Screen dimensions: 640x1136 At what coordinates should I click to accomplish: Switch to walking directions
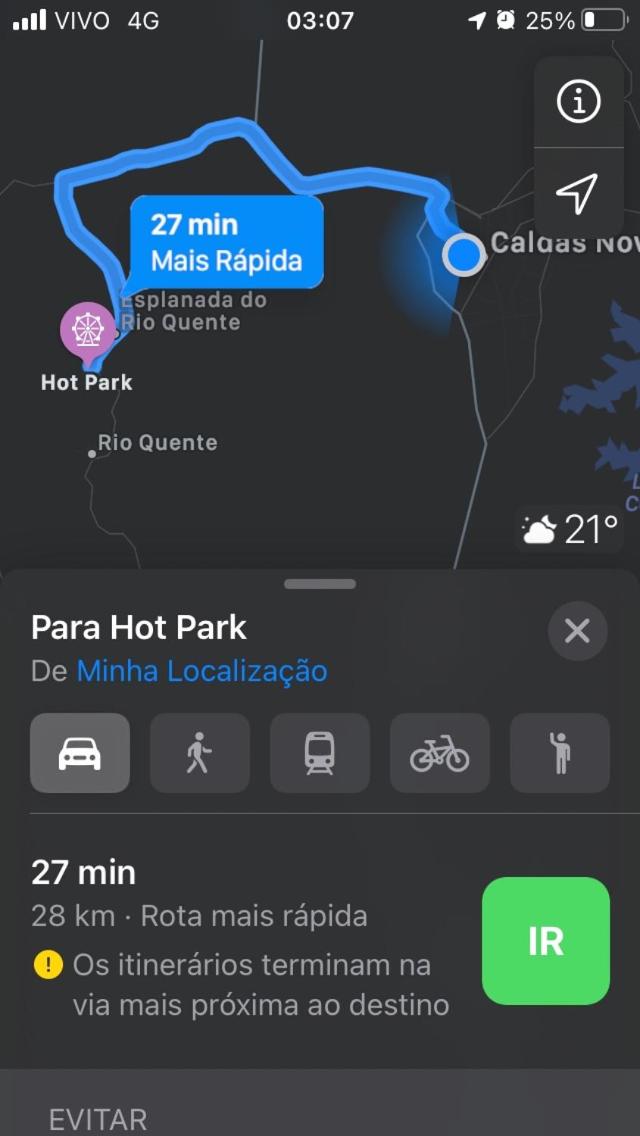point(200,753)
